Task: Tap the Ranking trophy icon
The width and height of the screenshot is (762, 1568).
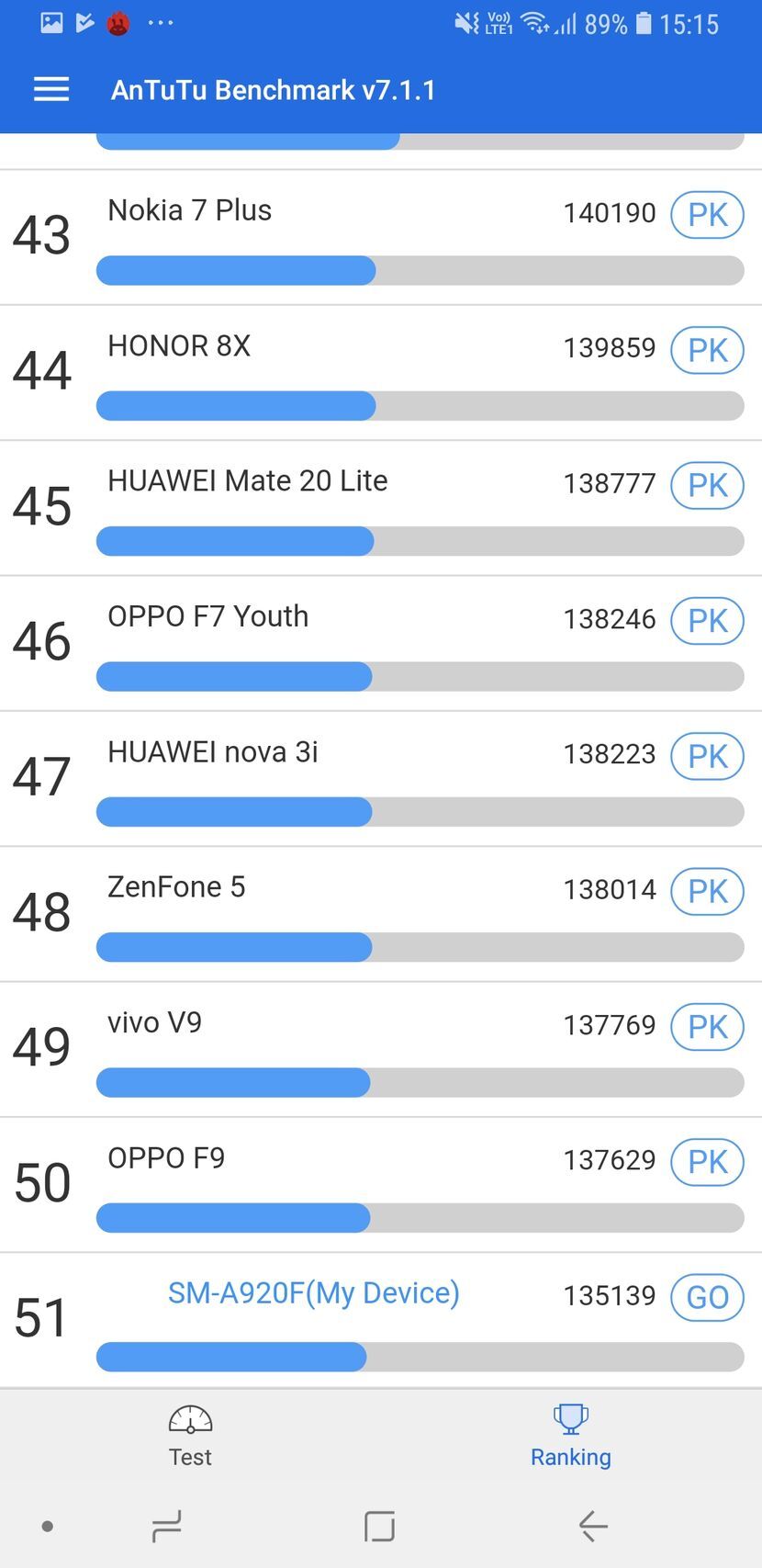Action: [570, 1417]
